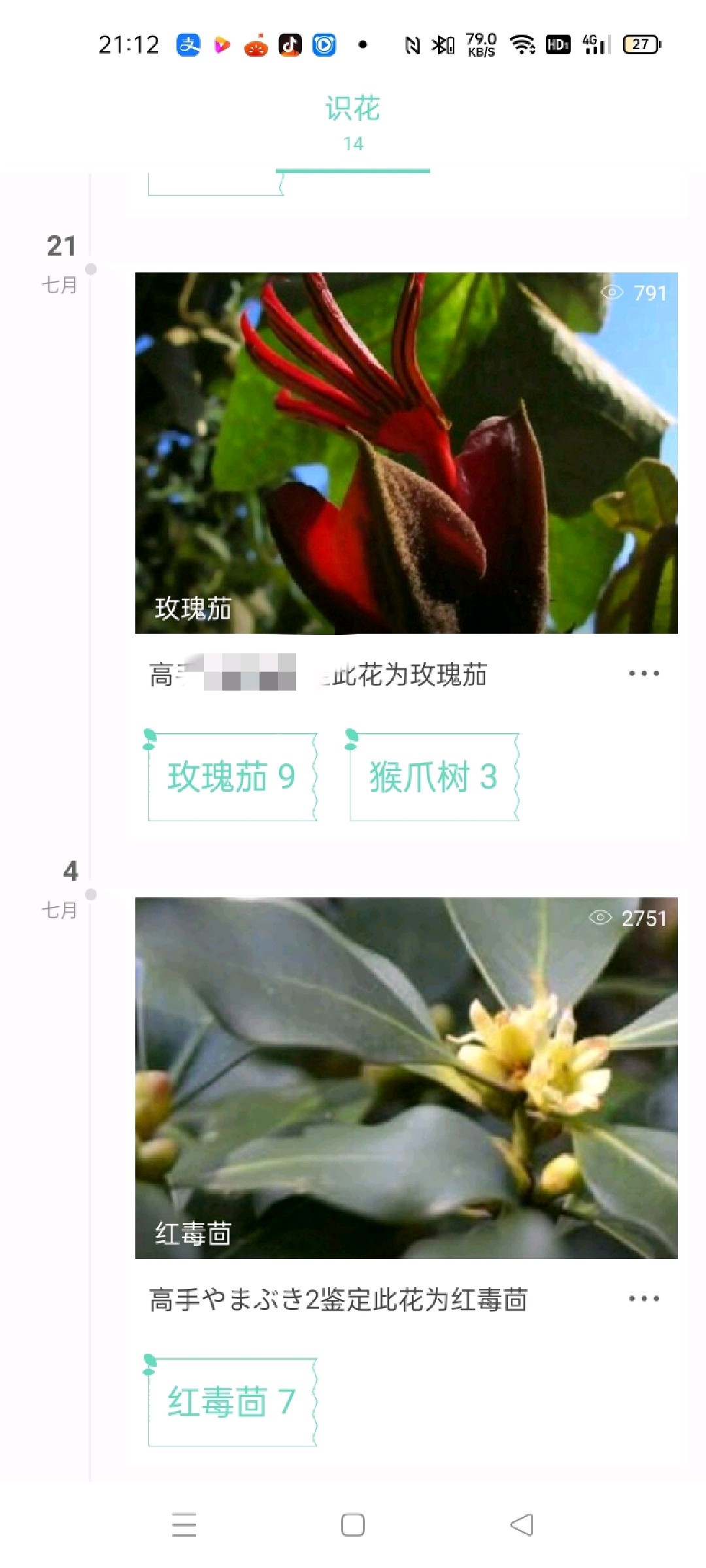Go to the system home screen
706x1568 pixels.
353,1525
